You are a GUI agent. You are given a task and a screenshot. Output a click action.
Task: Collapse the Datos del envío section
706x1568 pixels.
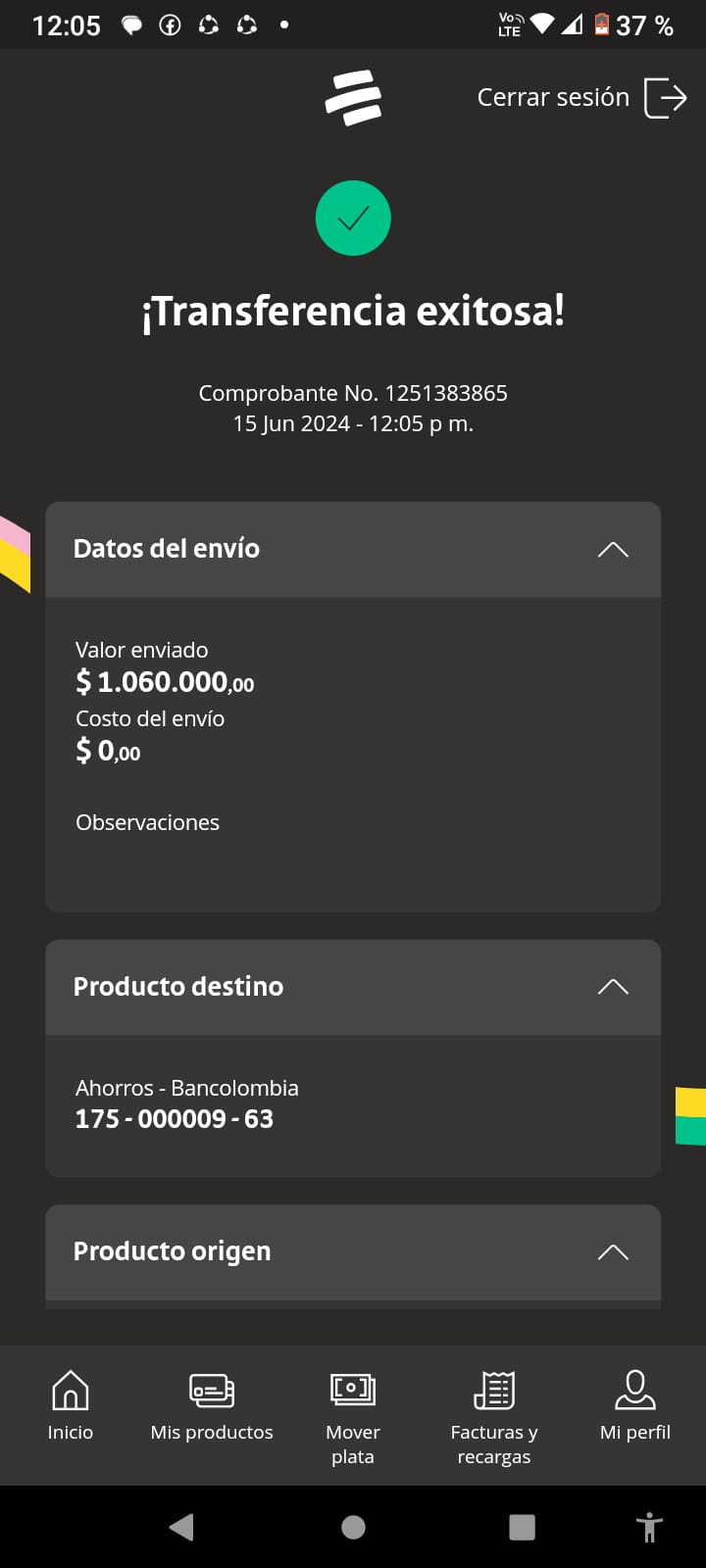[613, 550]
